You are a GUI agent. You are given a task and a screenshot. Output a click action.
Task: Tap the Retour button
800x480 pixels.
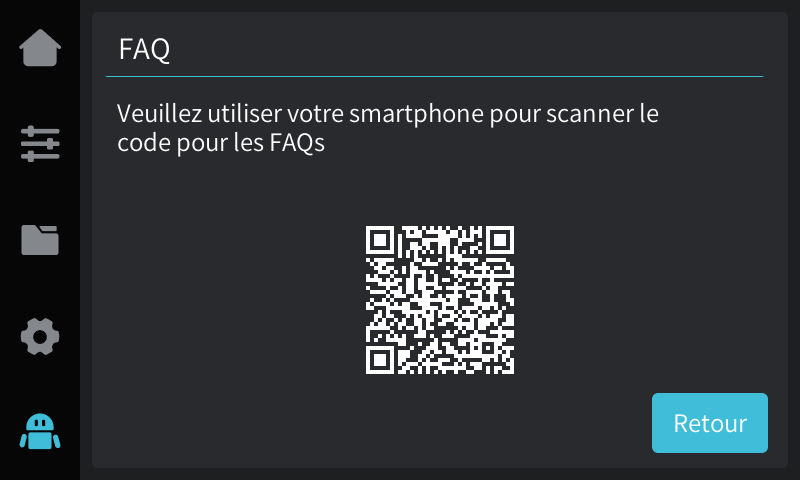(709, 423)
